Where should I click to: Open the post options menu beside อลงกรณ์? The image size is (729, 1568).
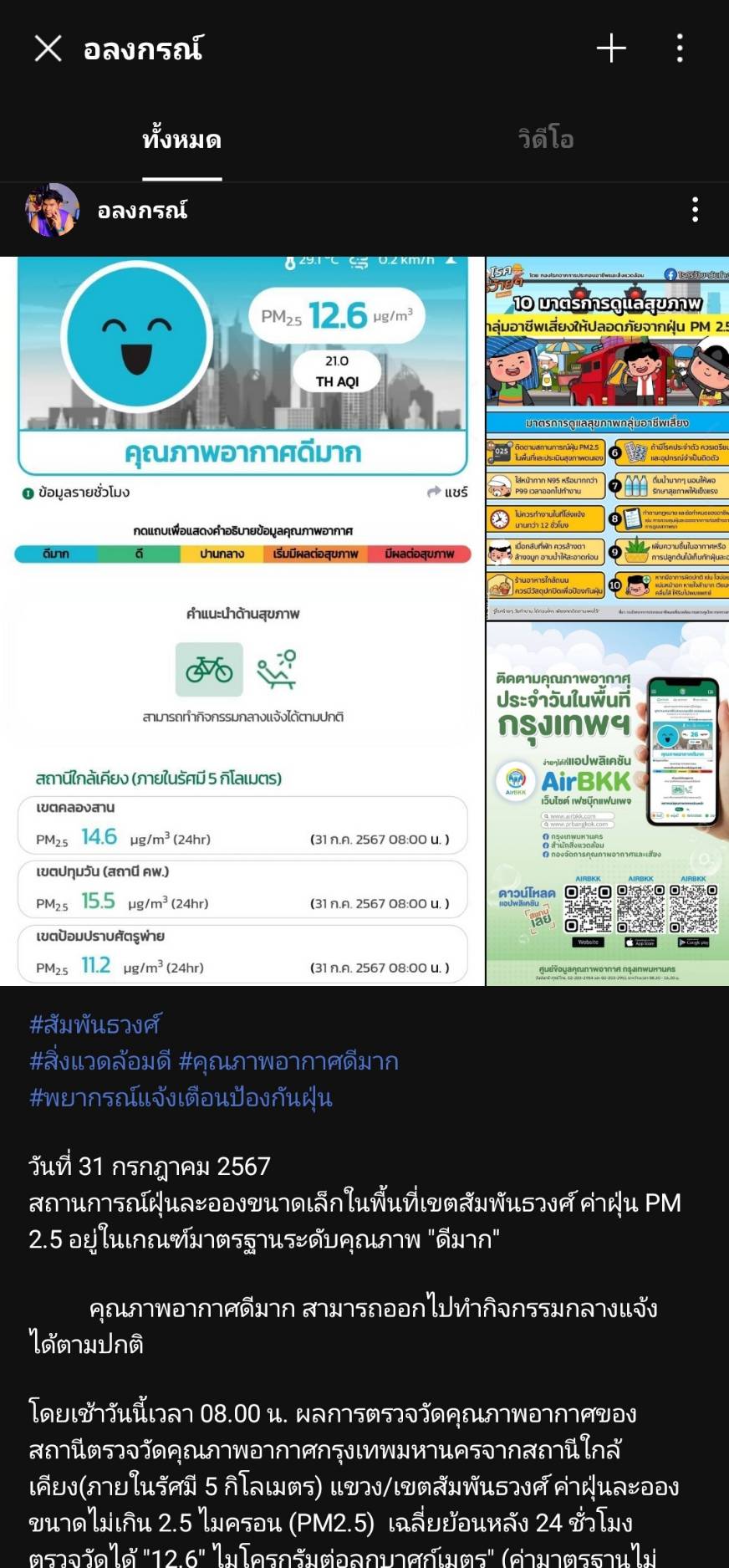(x=695, y=210)
